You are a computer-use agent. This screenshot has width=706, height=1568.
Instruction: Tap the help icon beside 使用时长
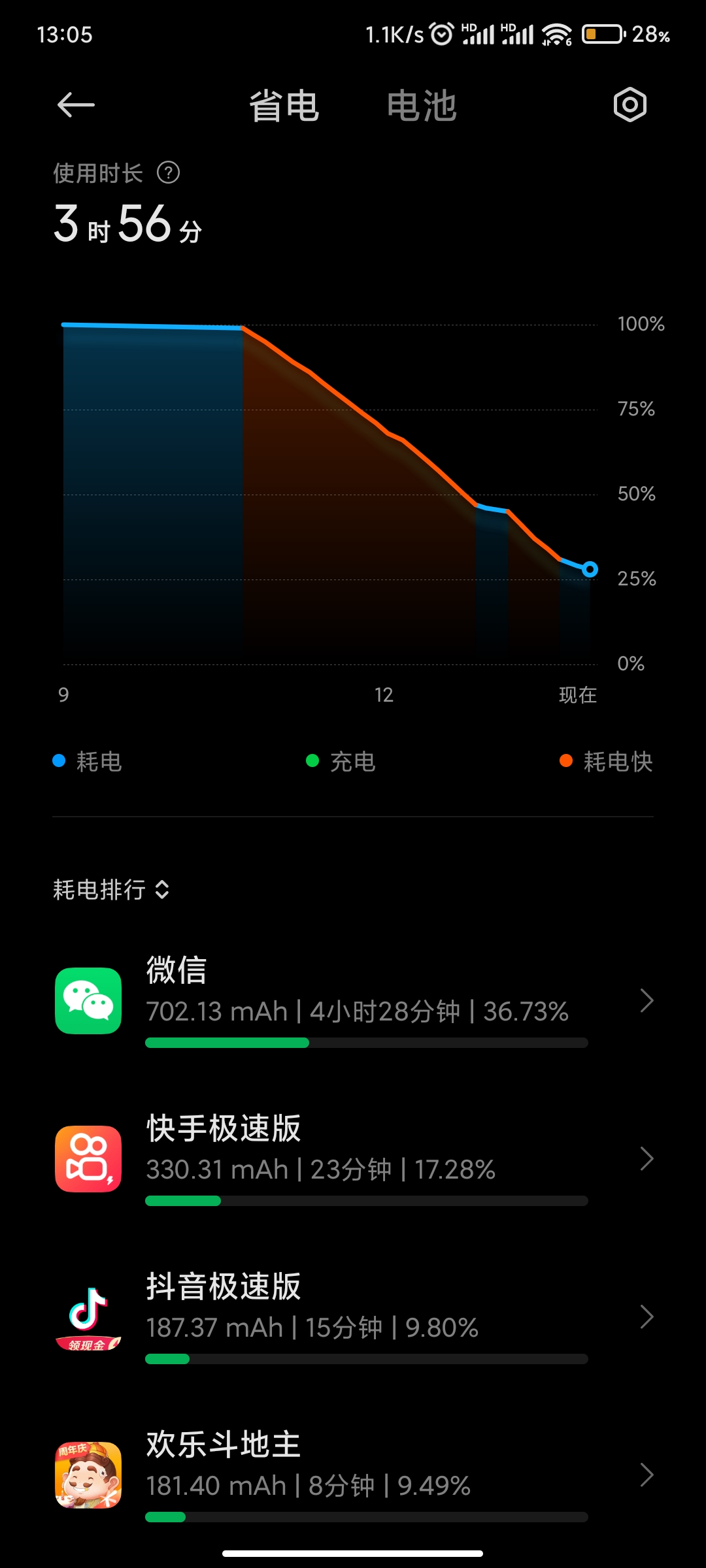click(x=169, y=173)
